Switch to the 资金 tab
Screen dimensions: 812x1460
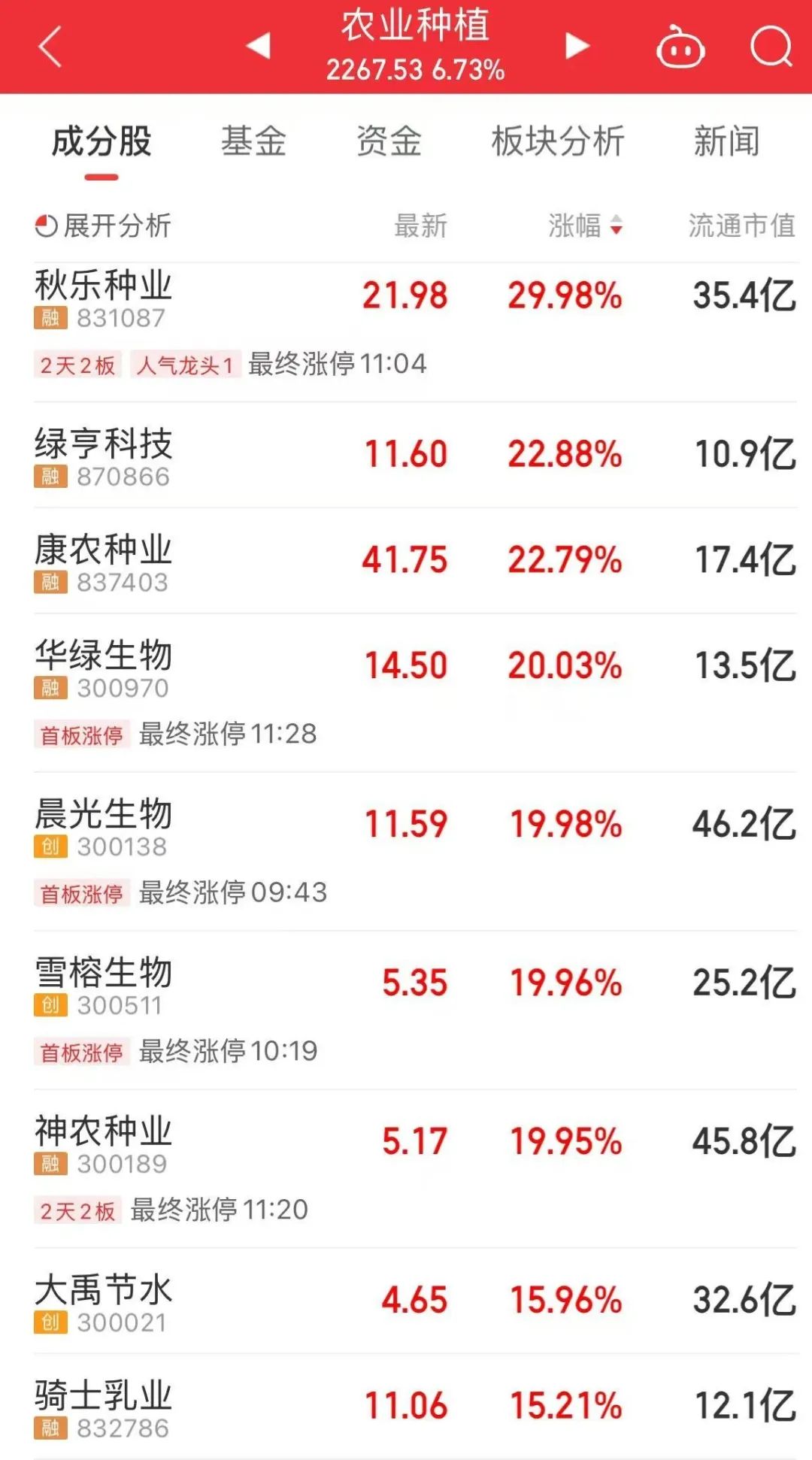389,142
